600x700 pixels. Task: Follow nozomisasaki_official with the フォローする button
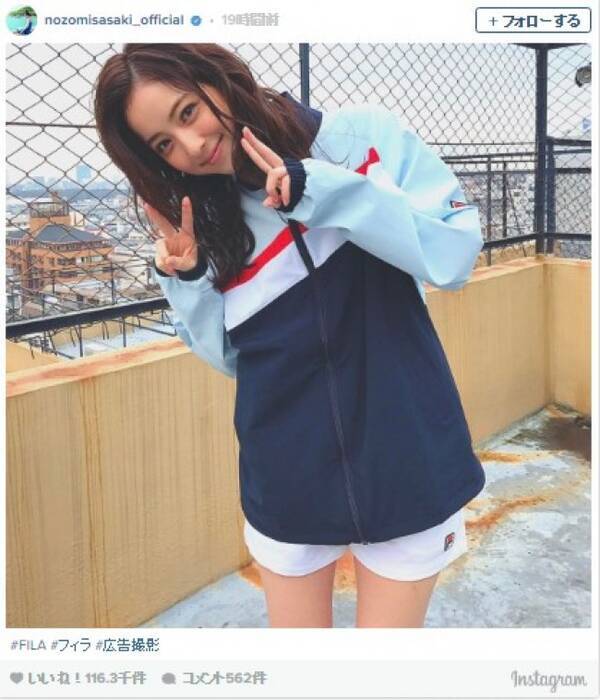pyautogui.click(x=533, y=20)
